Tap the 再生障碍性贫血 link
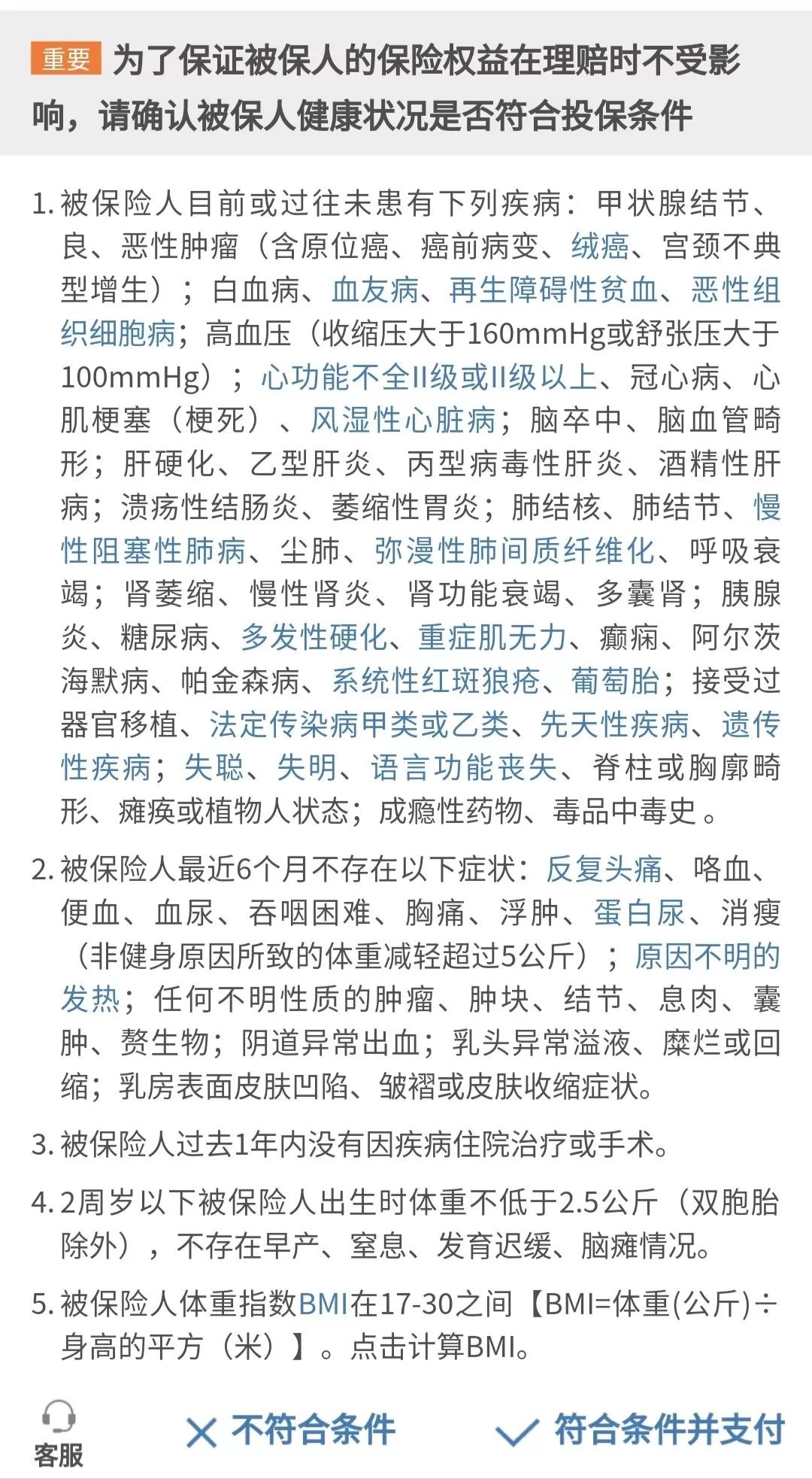 553,290
